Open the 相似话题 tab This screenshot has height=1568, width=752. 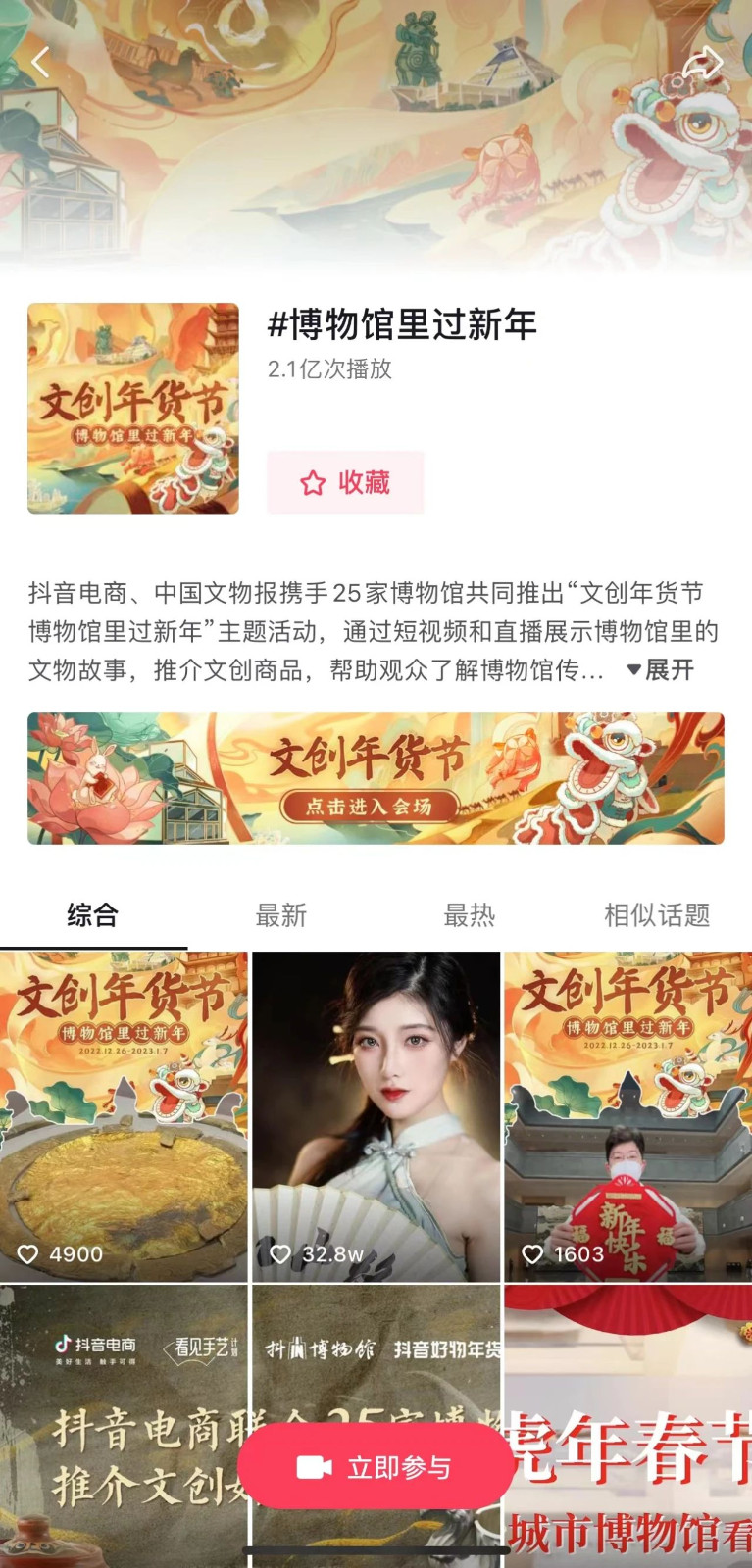click(x=657, y=915)
